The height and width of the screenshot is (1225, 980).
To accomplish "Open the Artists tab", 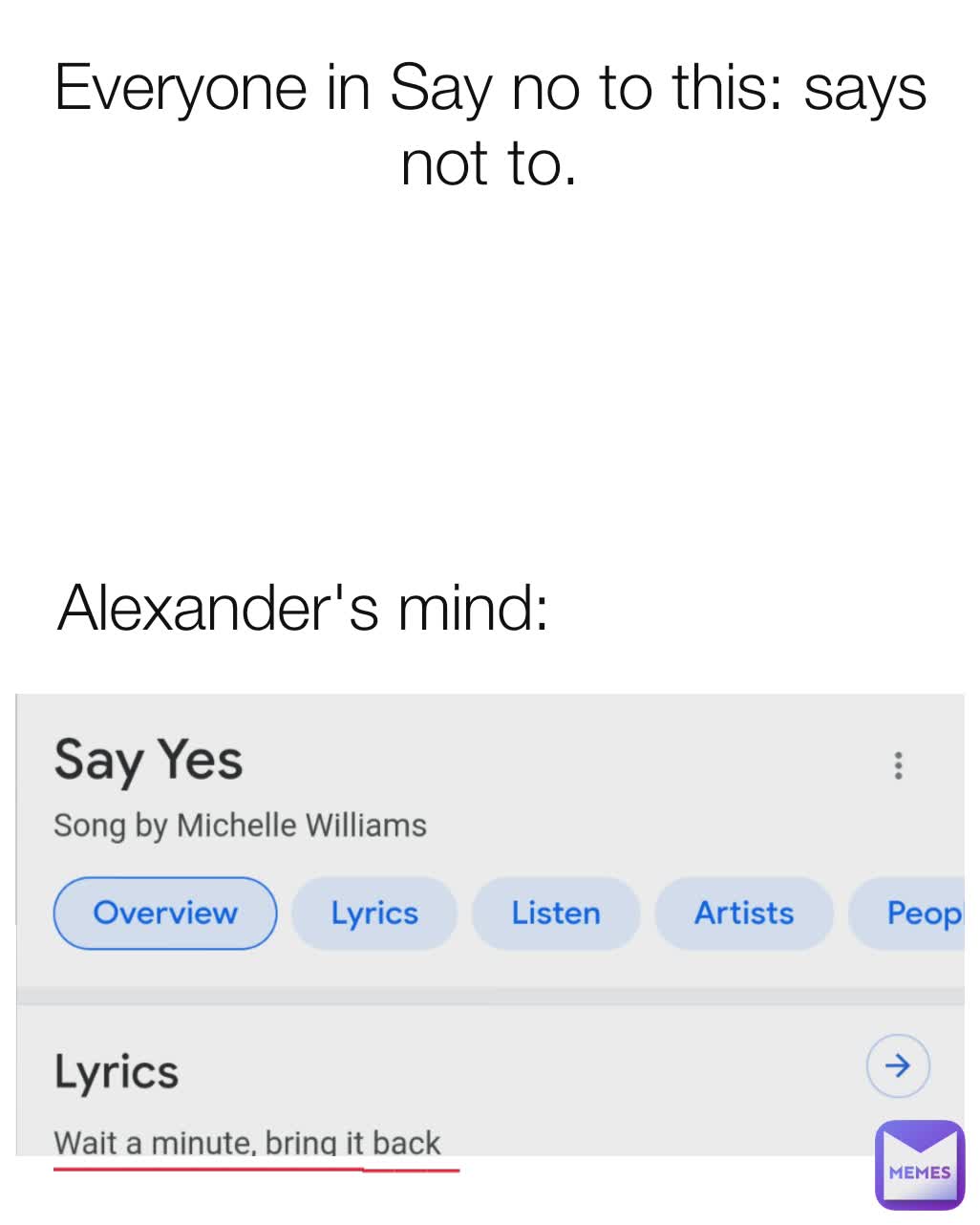I will click(743, 913).
